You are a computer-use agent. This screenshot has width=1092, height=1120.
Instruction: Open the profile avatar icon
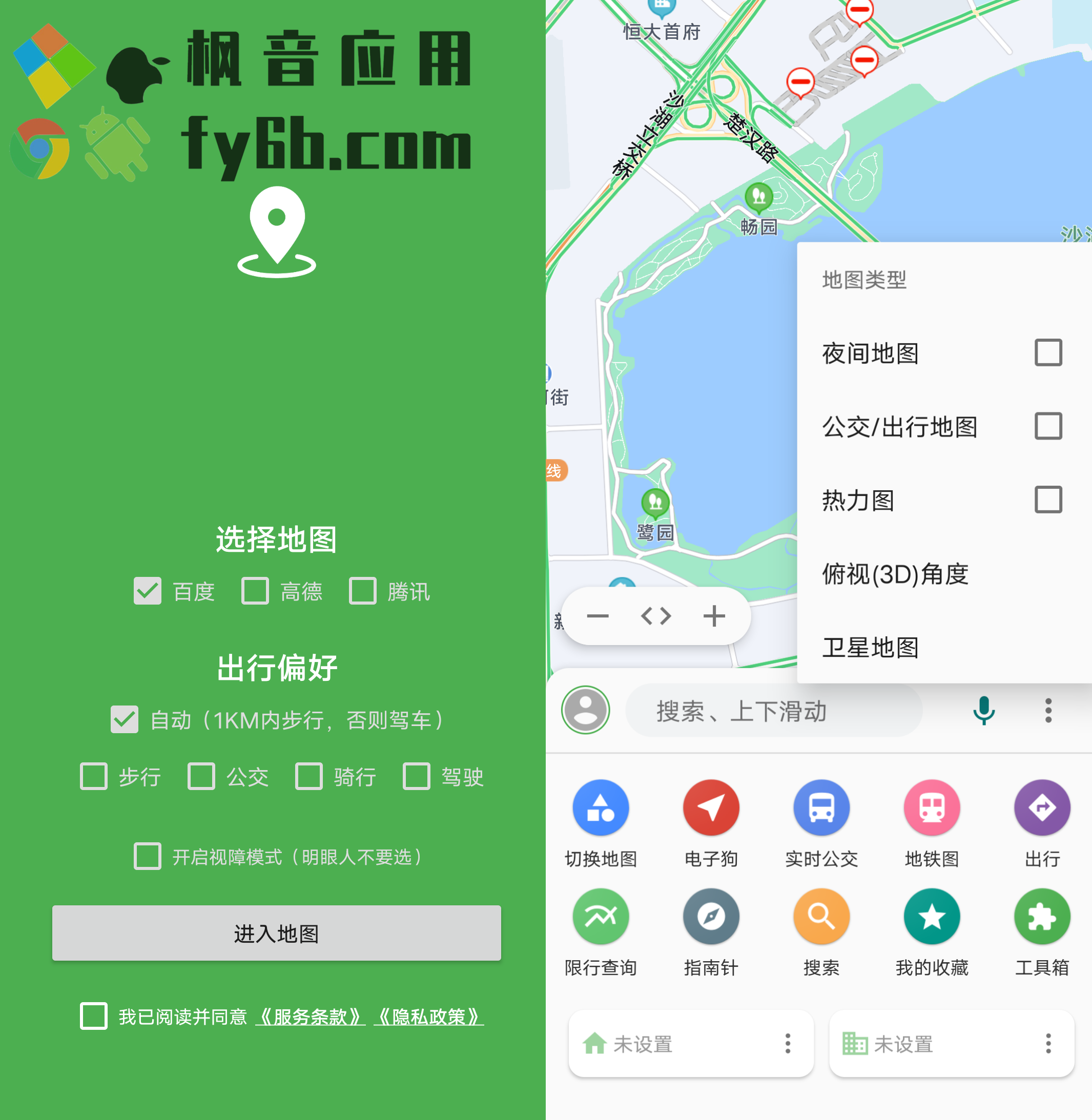tap(585, 710)
